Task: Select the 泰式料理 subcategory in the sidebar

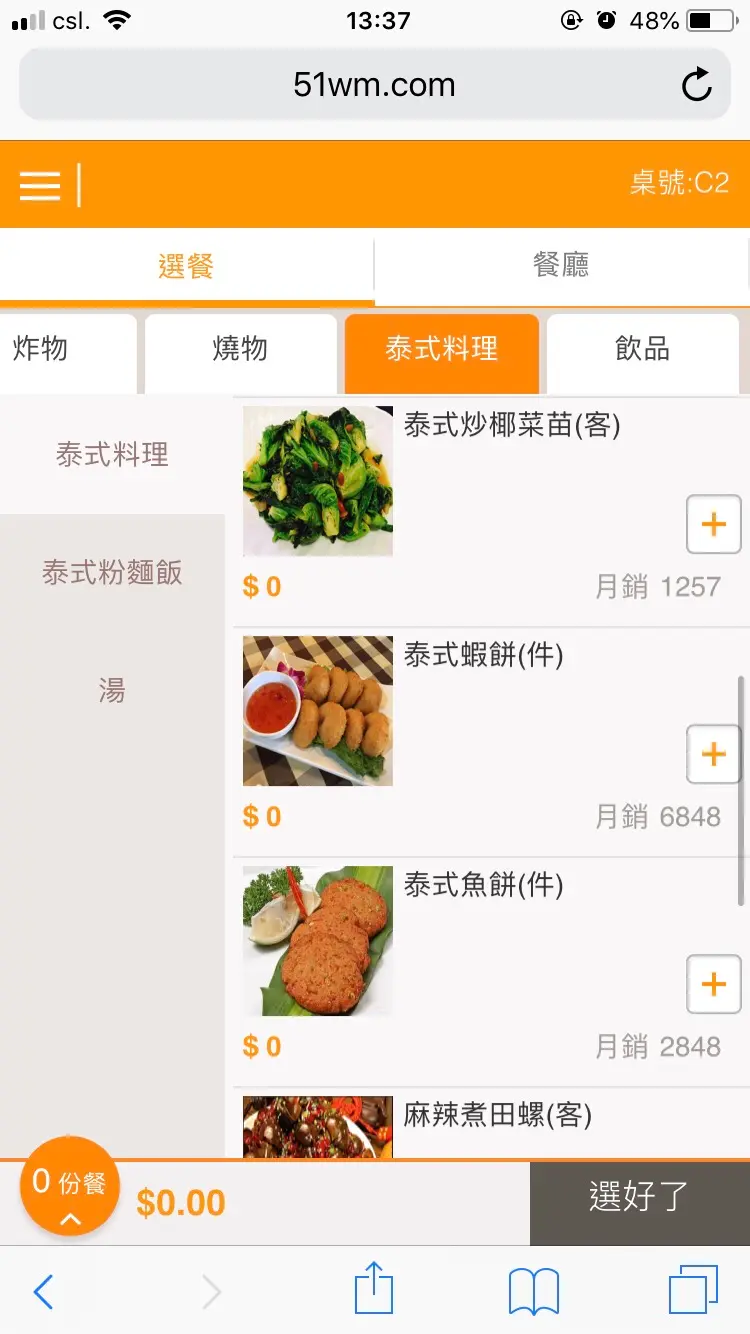Action: point(112,455)
